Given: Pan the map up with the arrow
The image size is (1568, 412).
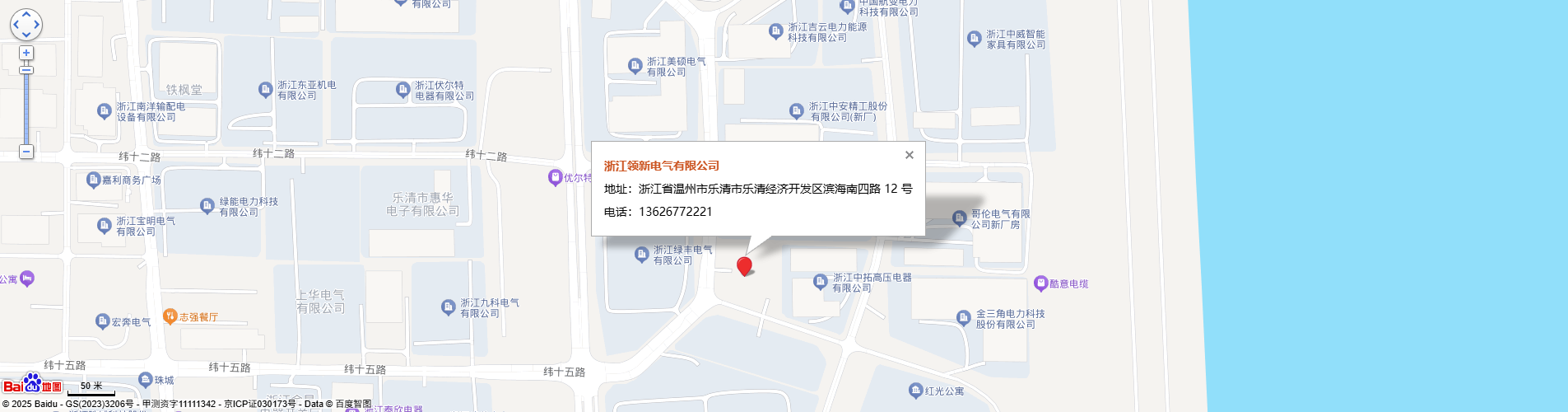Looking at the screenshot, I should [x=26, y=14].
